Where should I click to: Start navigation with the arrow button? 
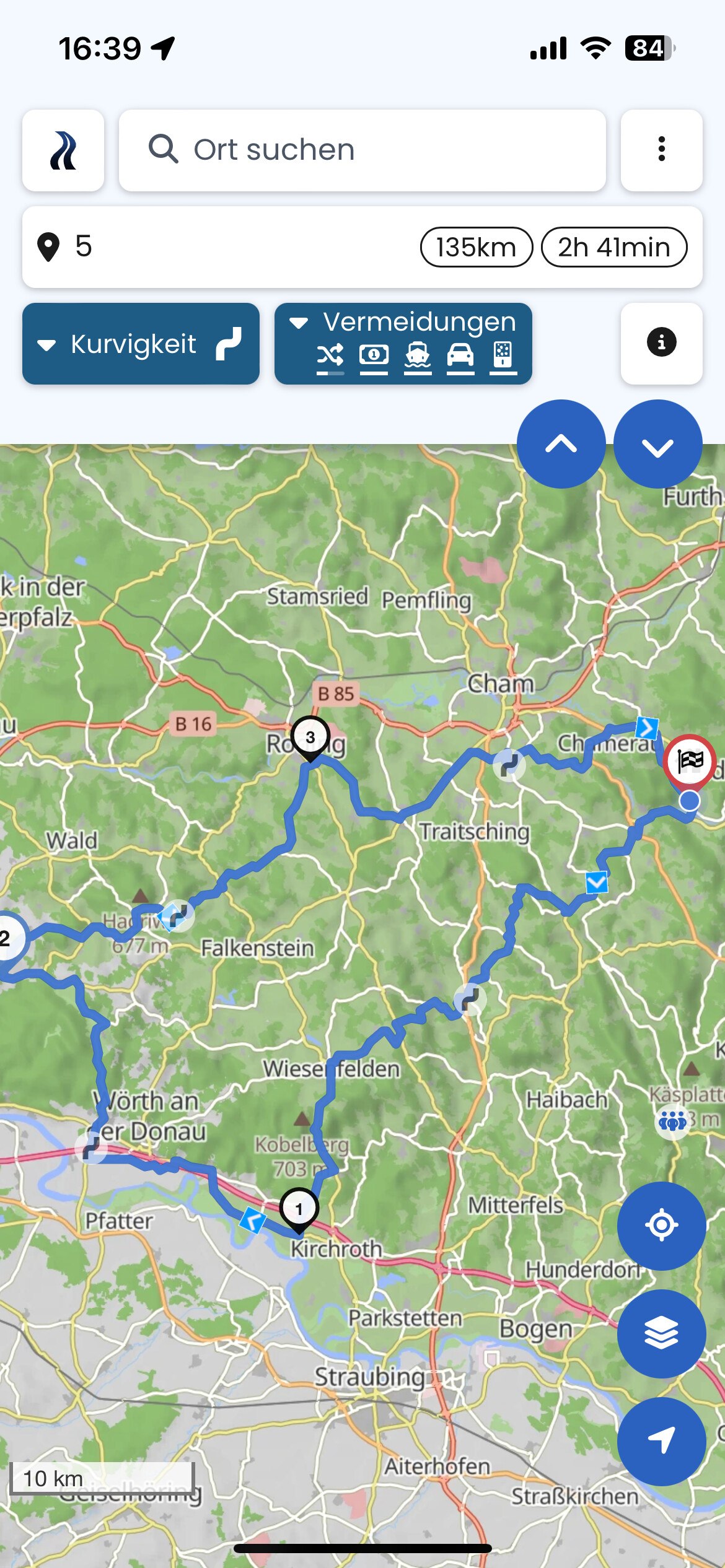662,1441
